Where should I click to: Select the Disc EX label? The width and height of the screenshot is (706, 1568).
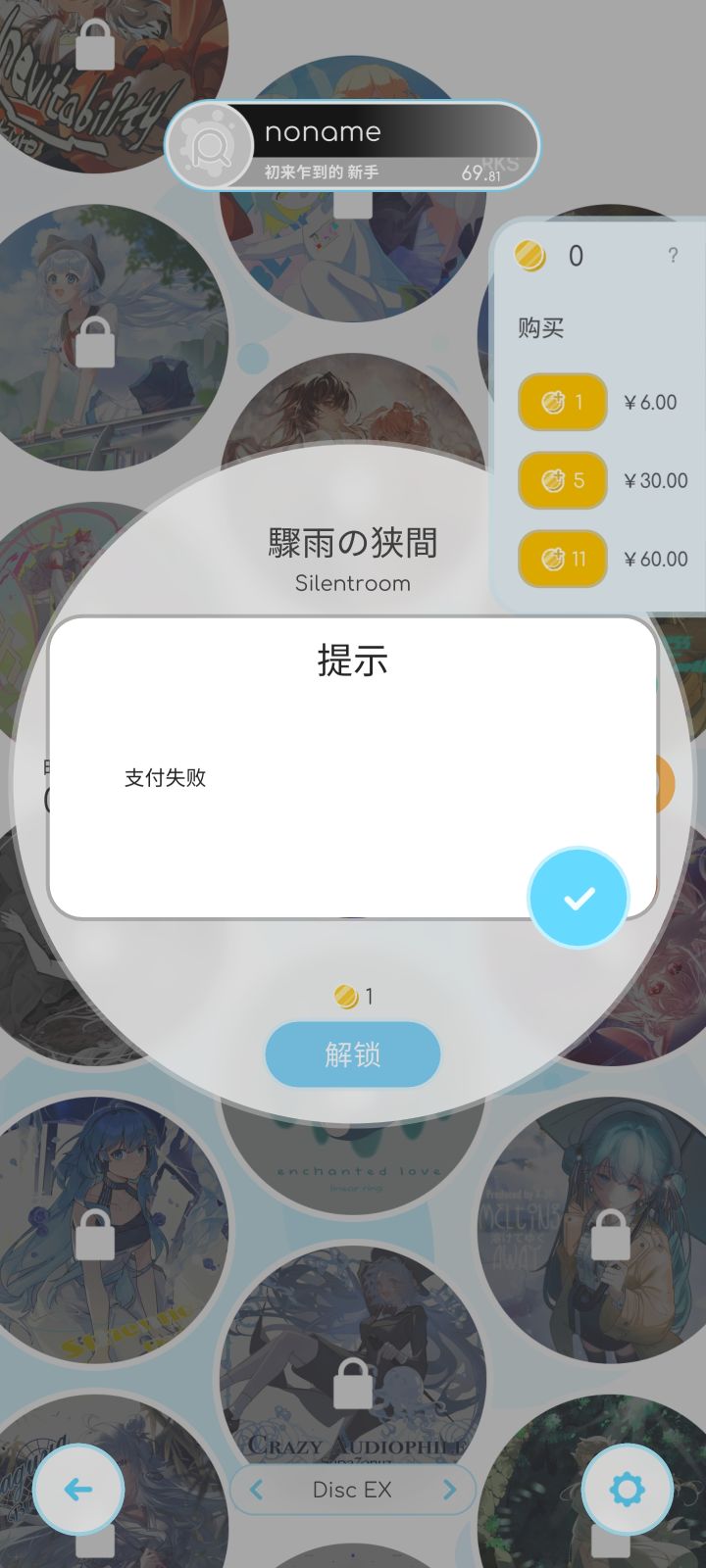tap(353, 1490)
